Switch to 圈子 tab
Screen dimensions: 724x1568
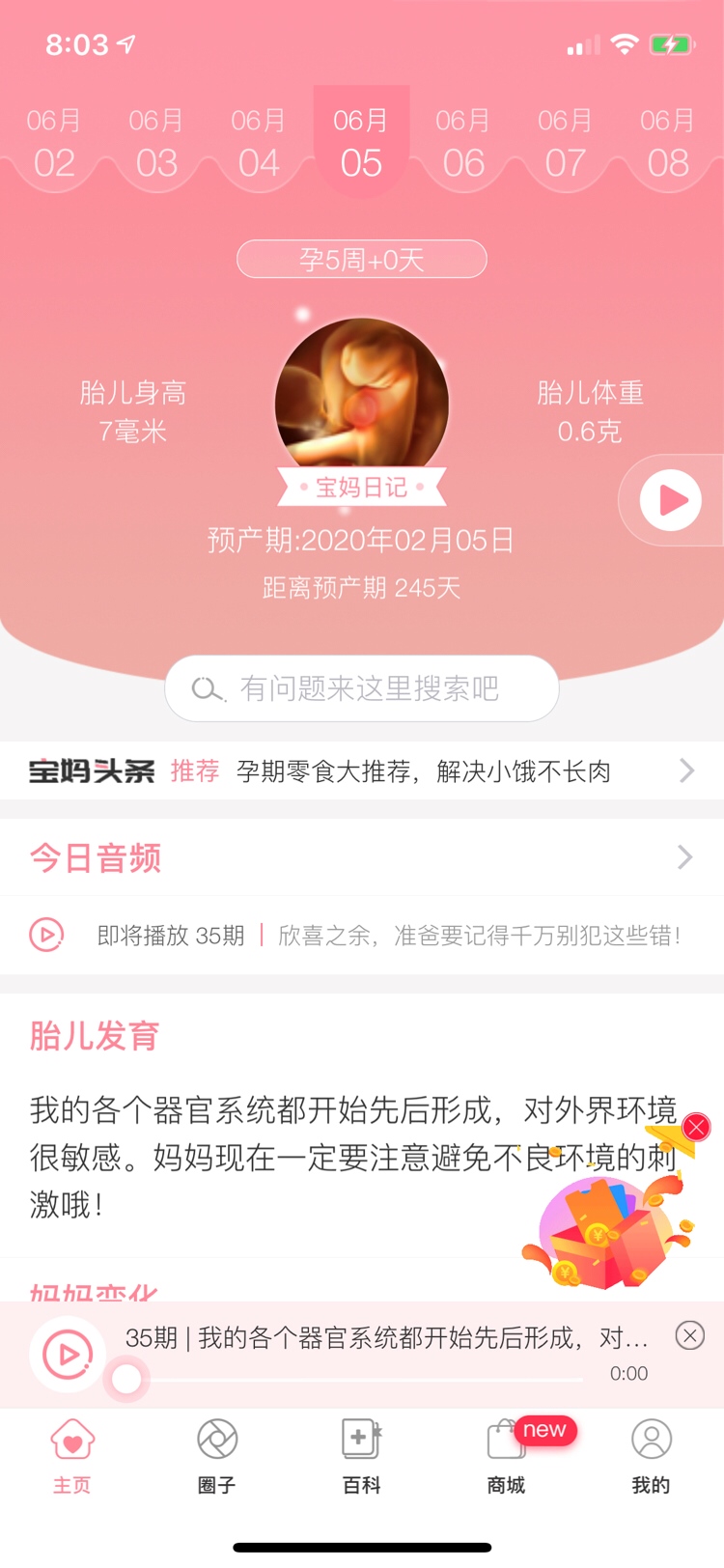217,1456
